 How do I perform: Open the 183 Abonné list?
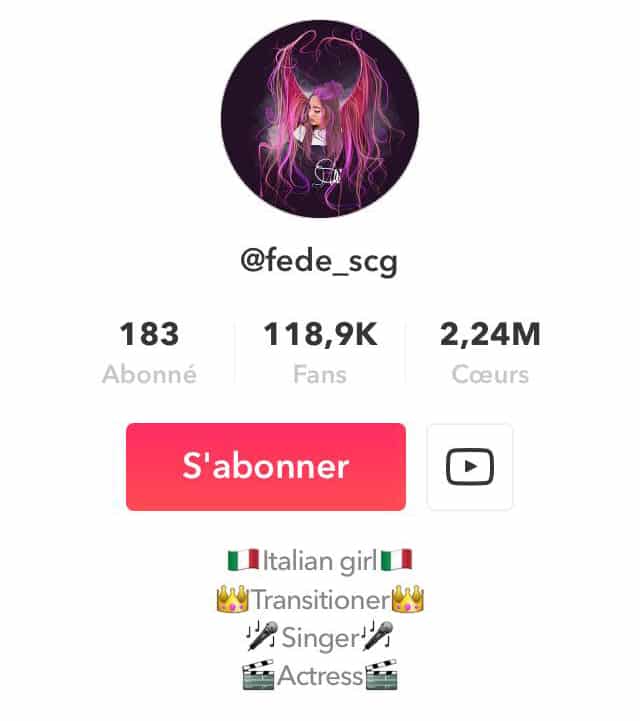(x=149, y=352)
